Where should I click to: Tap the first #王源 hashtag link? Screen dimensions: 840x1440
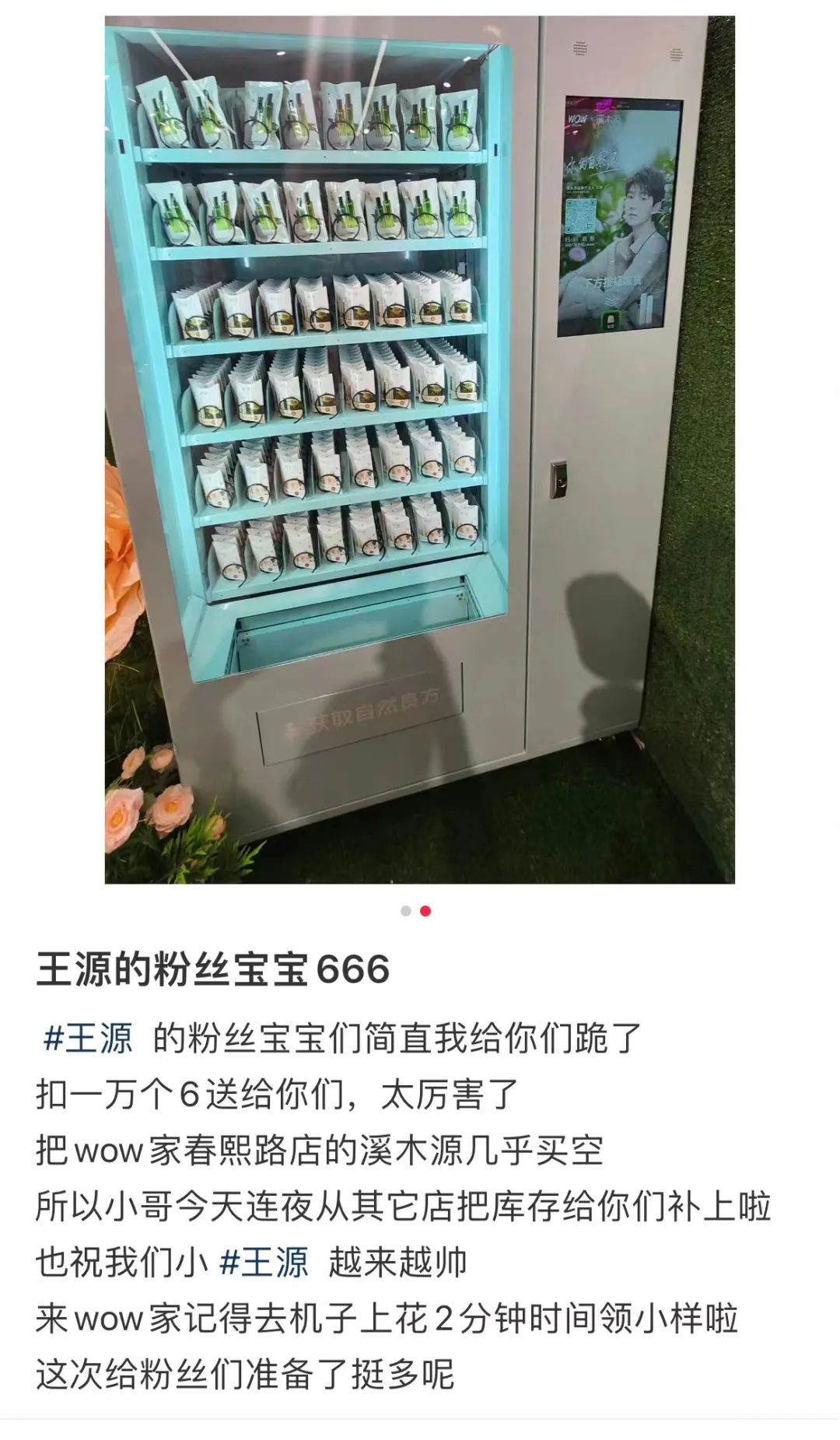pos(88,1039)
